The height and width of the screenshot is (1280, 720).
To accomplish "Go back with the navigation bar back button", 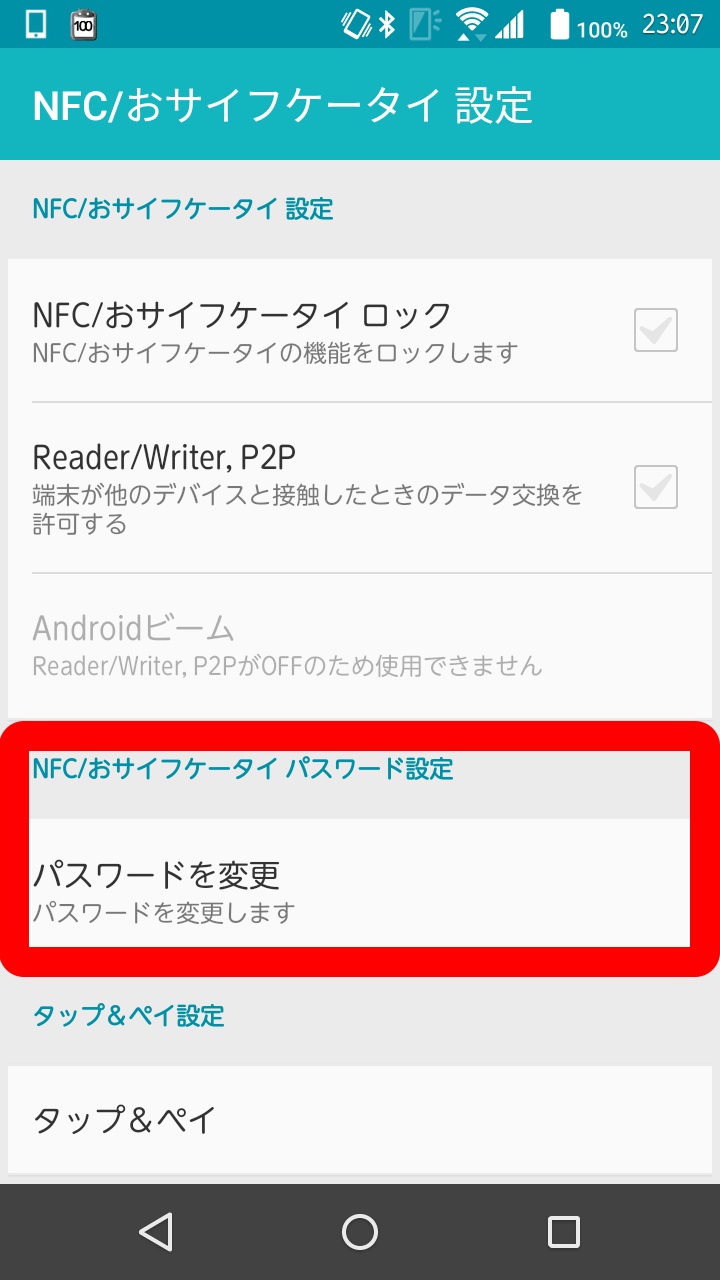I will 156,1232.
